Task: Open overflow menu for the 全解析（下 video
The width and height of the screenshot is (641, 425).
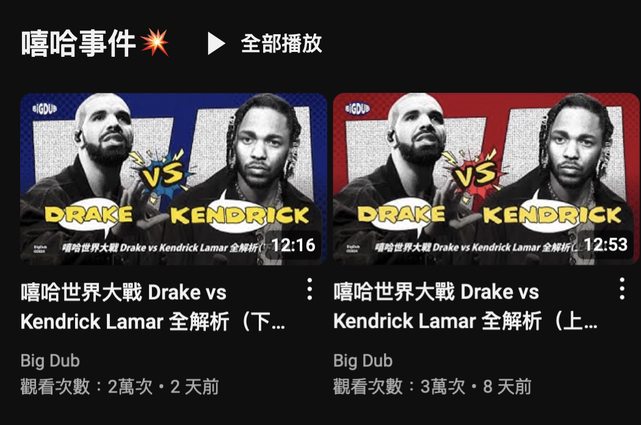Action: (310, 291)
